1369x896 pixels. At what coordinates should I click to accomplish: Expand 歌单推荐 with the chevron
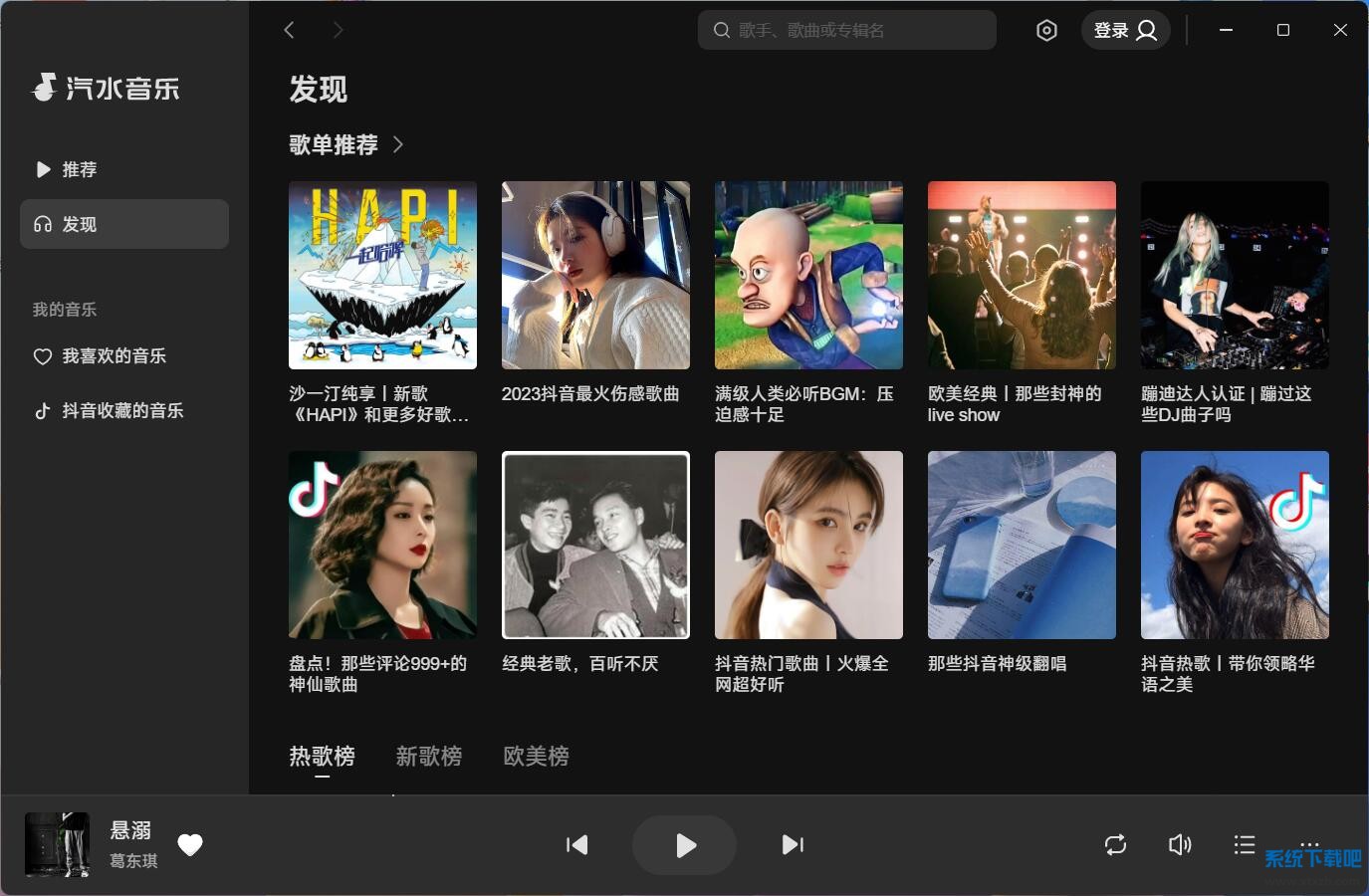pos(398,144)
